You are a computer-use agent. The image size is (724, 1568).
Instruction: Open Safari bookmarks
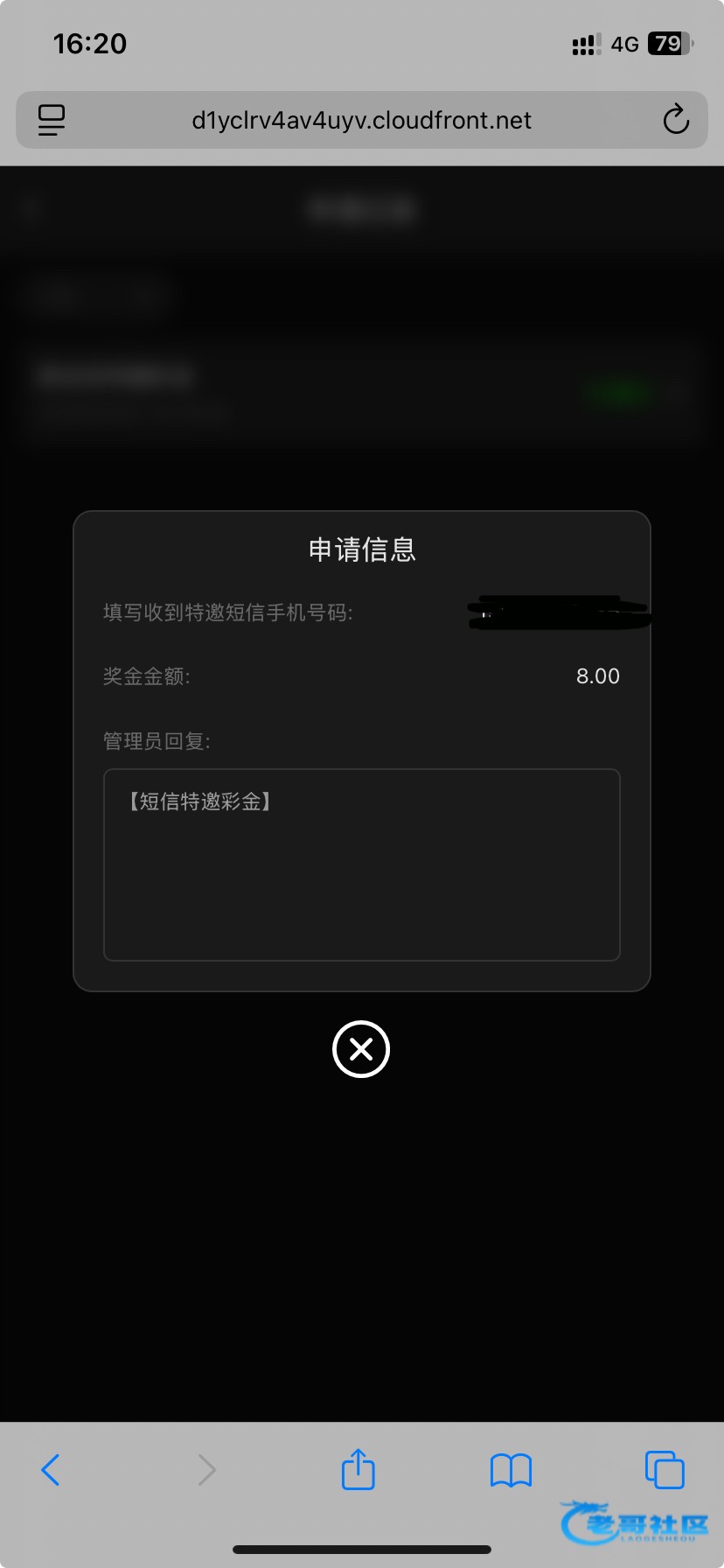pyautogui.click(x=511, y=1470)
